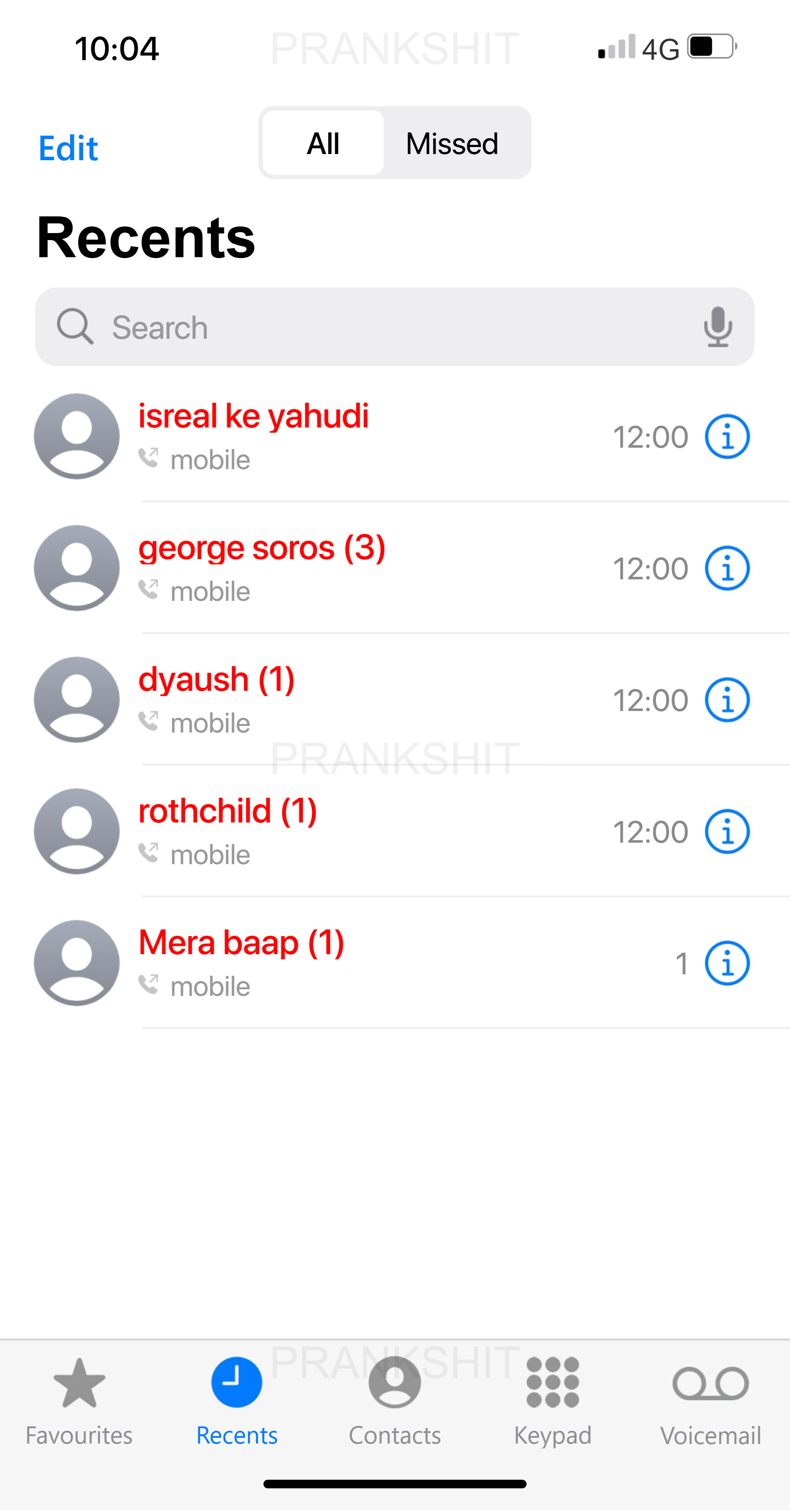The width and height of the screenshot is (790, 1512).
Task: Tap the Edit button
Action: pyautogui.click(x=68, y=148)
